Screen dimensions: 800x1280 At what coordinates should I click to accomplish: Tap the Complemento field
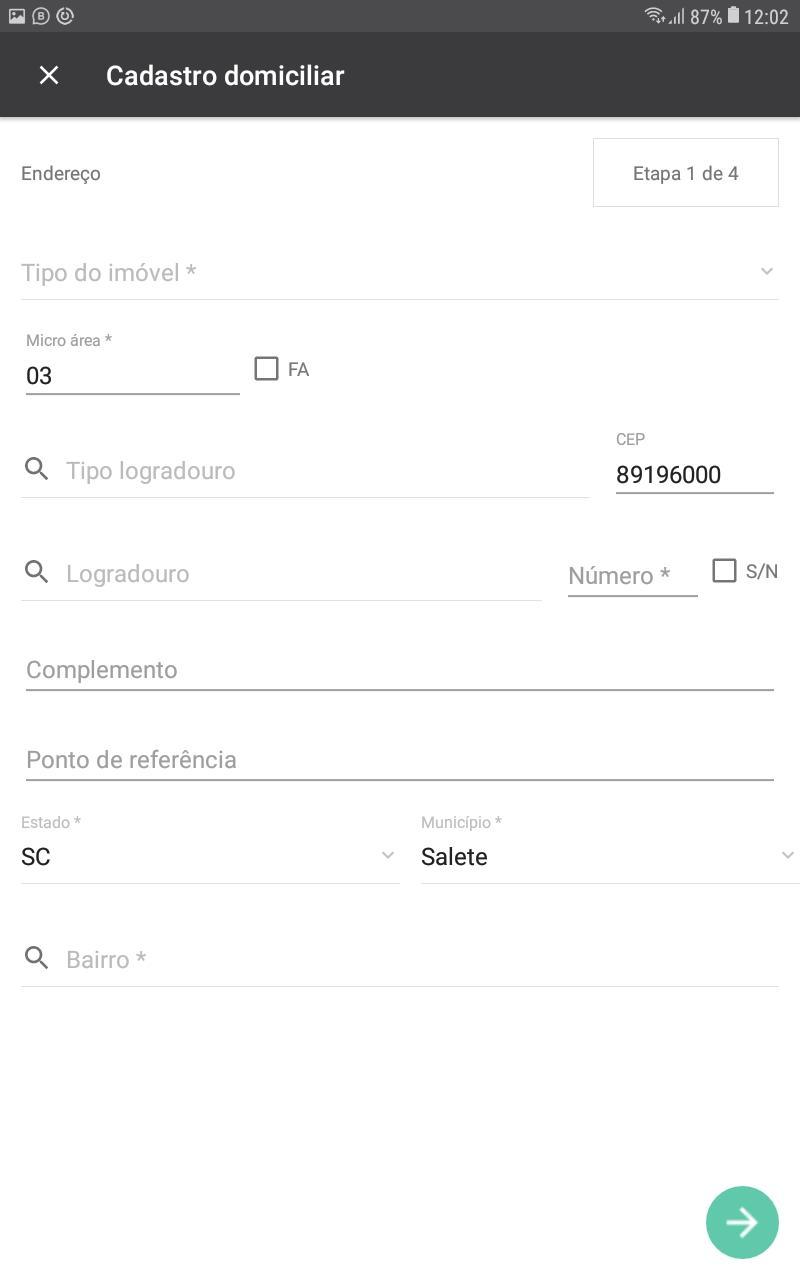[x=399, y=670]
